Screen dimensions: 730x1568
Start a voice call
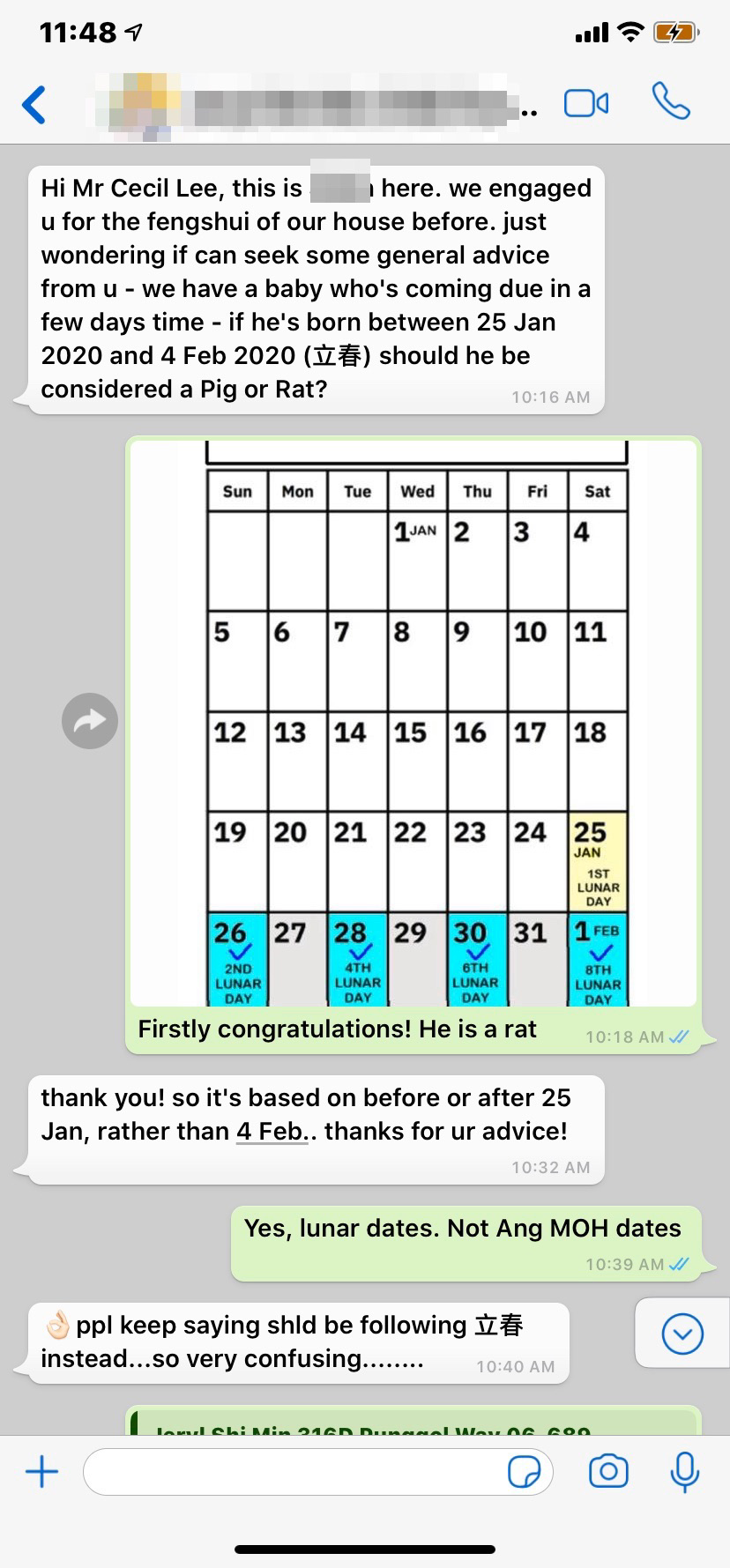pos(671,102)
